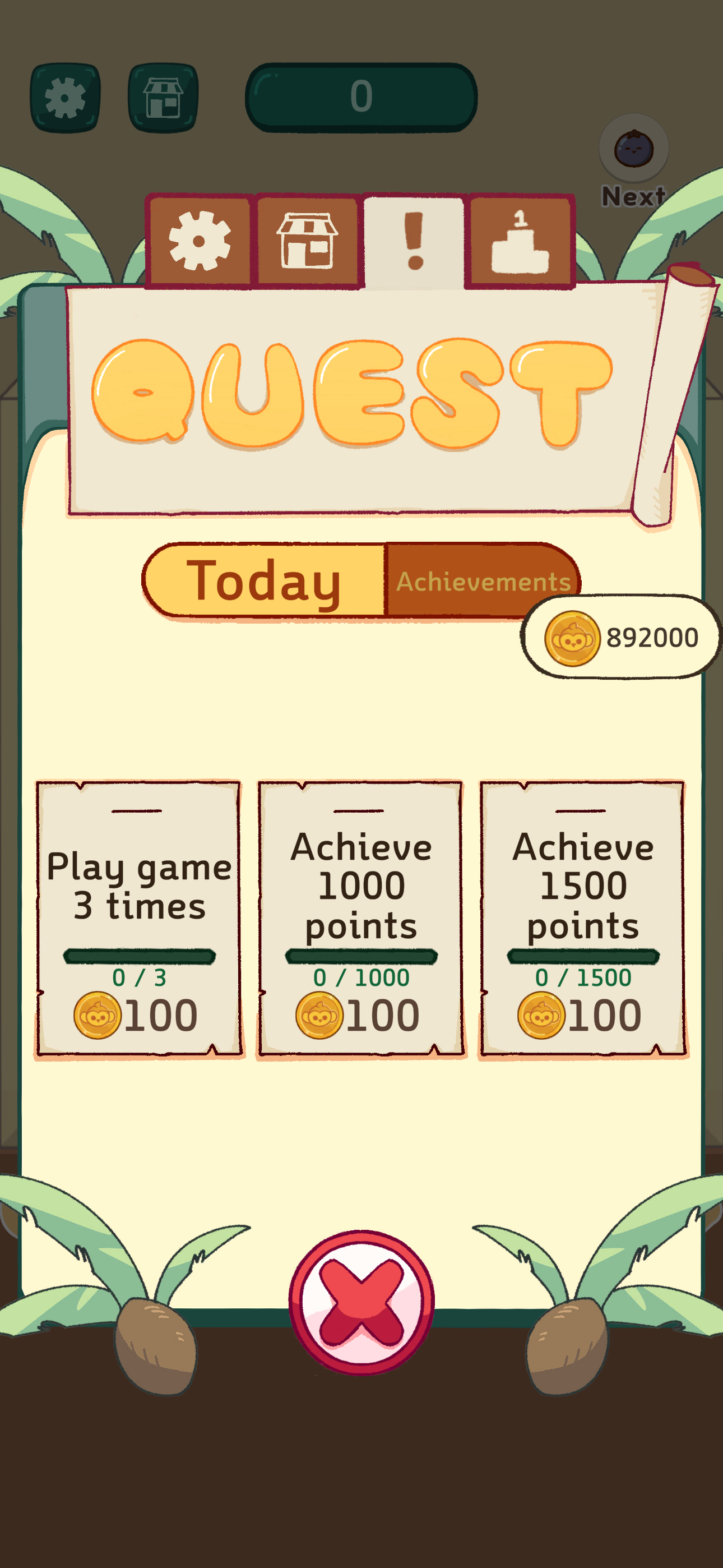Close the quest panel with red X
This screenshot has width=723, height=1568.
361,1302
